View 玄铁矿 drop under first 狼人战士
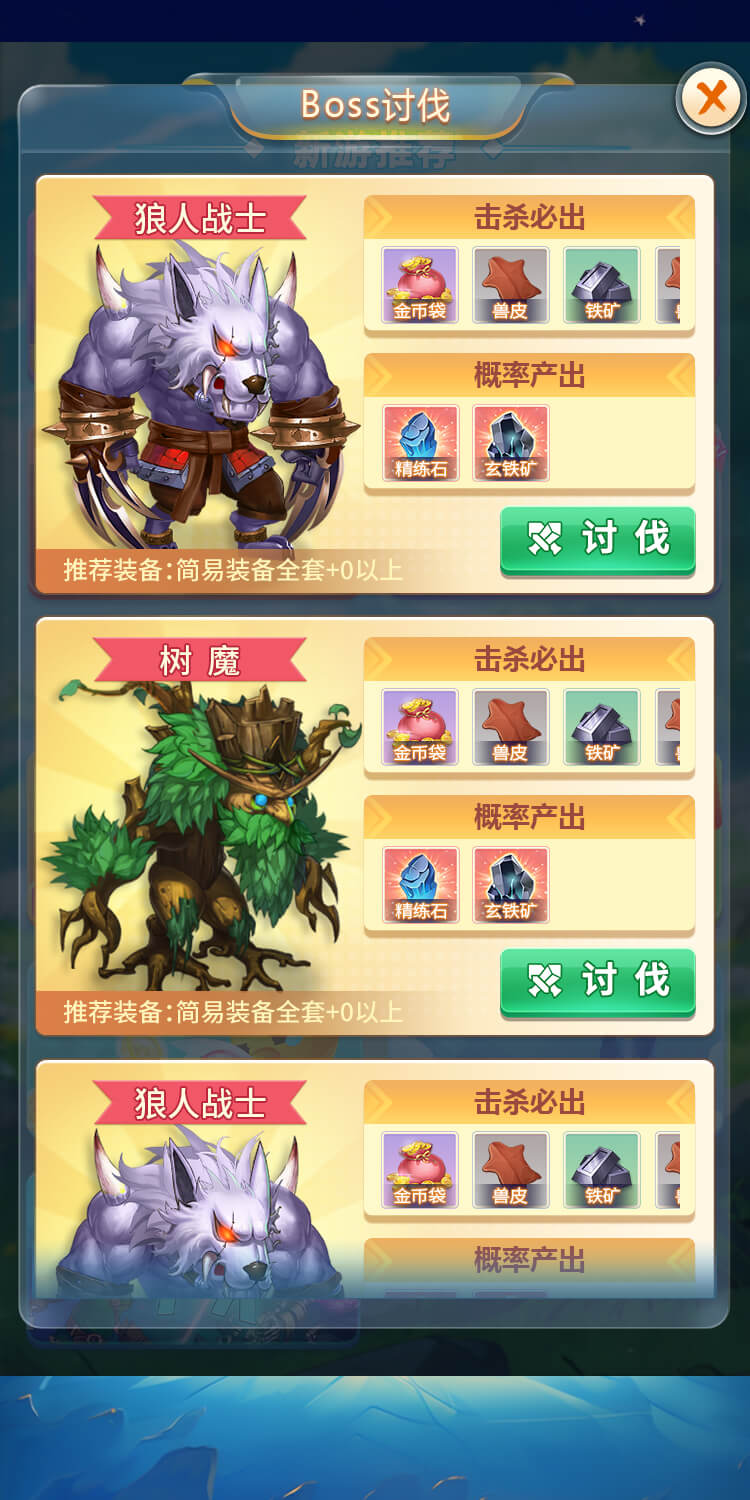Screen dimensions: 750x1500 [x=510, y=443]
